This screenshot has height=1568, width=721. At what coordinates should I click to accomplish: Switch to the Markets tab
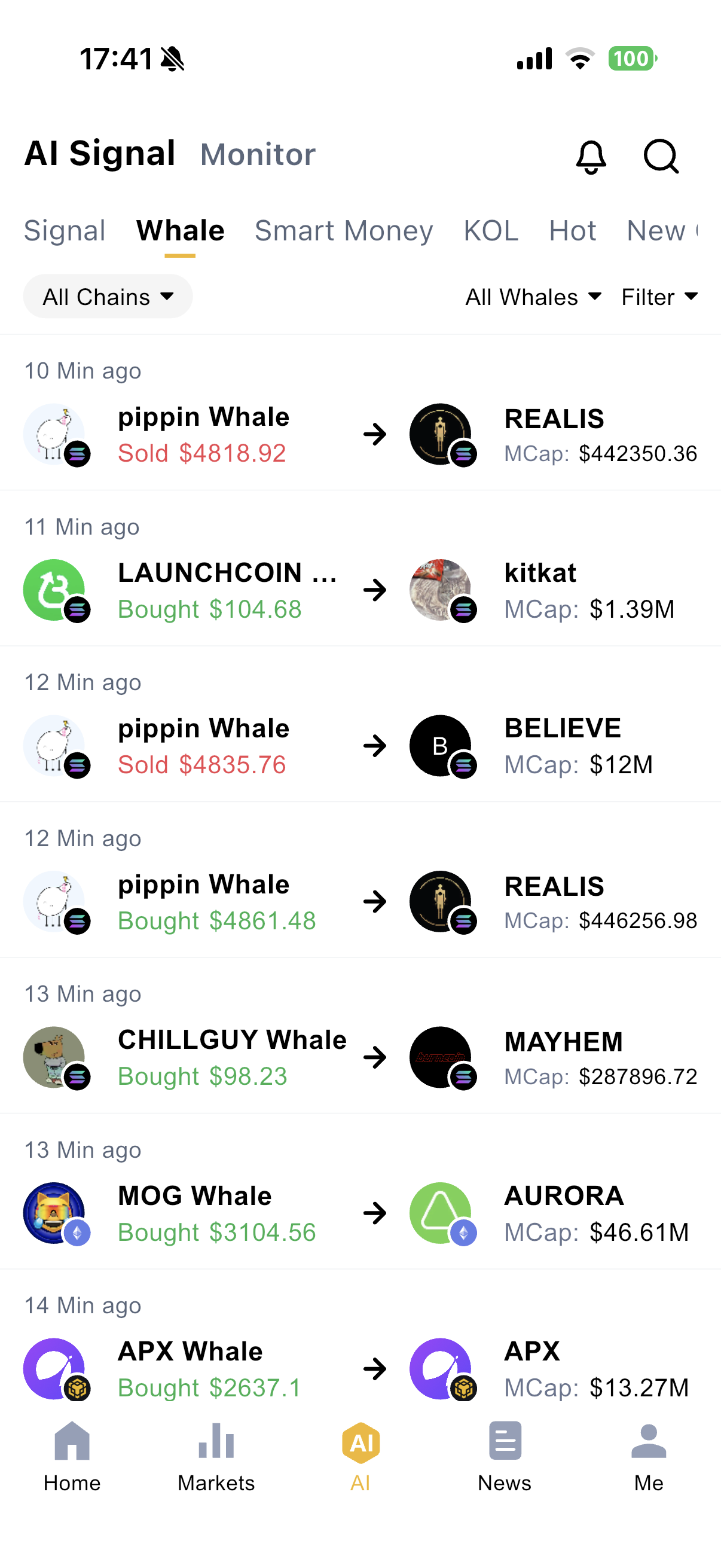coord(216,1457)
